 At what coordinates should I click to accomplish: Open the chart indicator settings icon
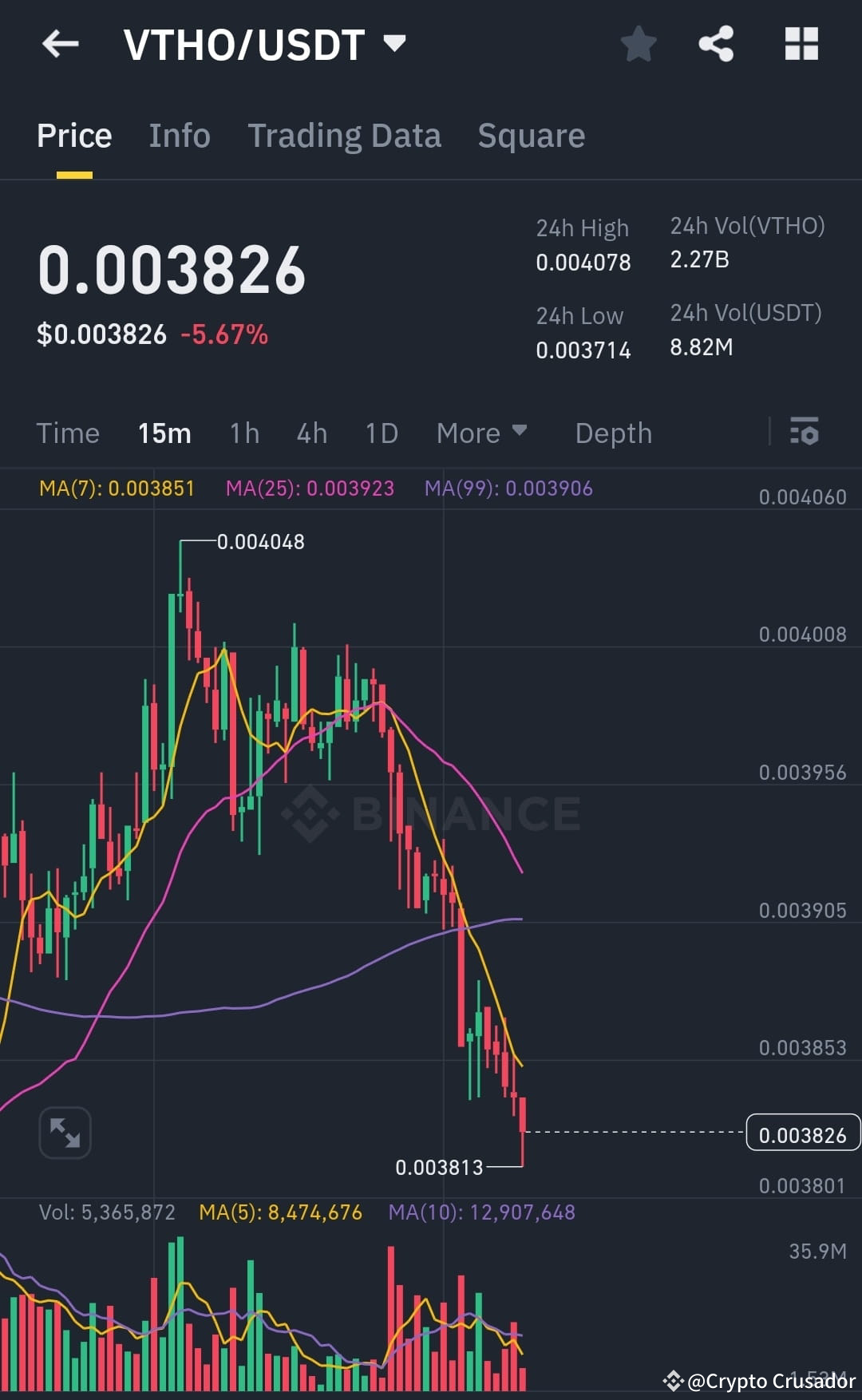(805, 433)
